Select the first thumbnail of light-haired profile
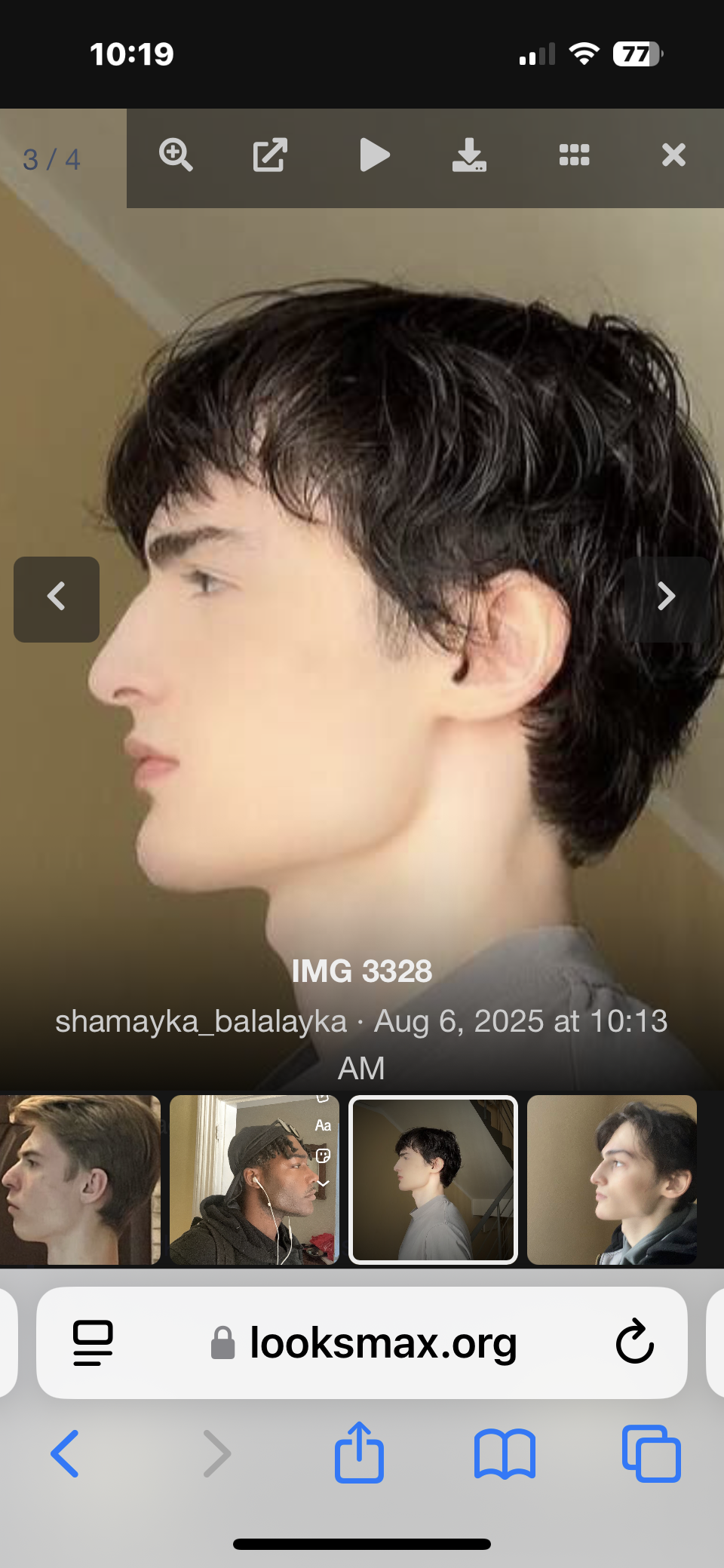The width and height of the screenshot is (724, 1568). click(x=79, y=1180)
